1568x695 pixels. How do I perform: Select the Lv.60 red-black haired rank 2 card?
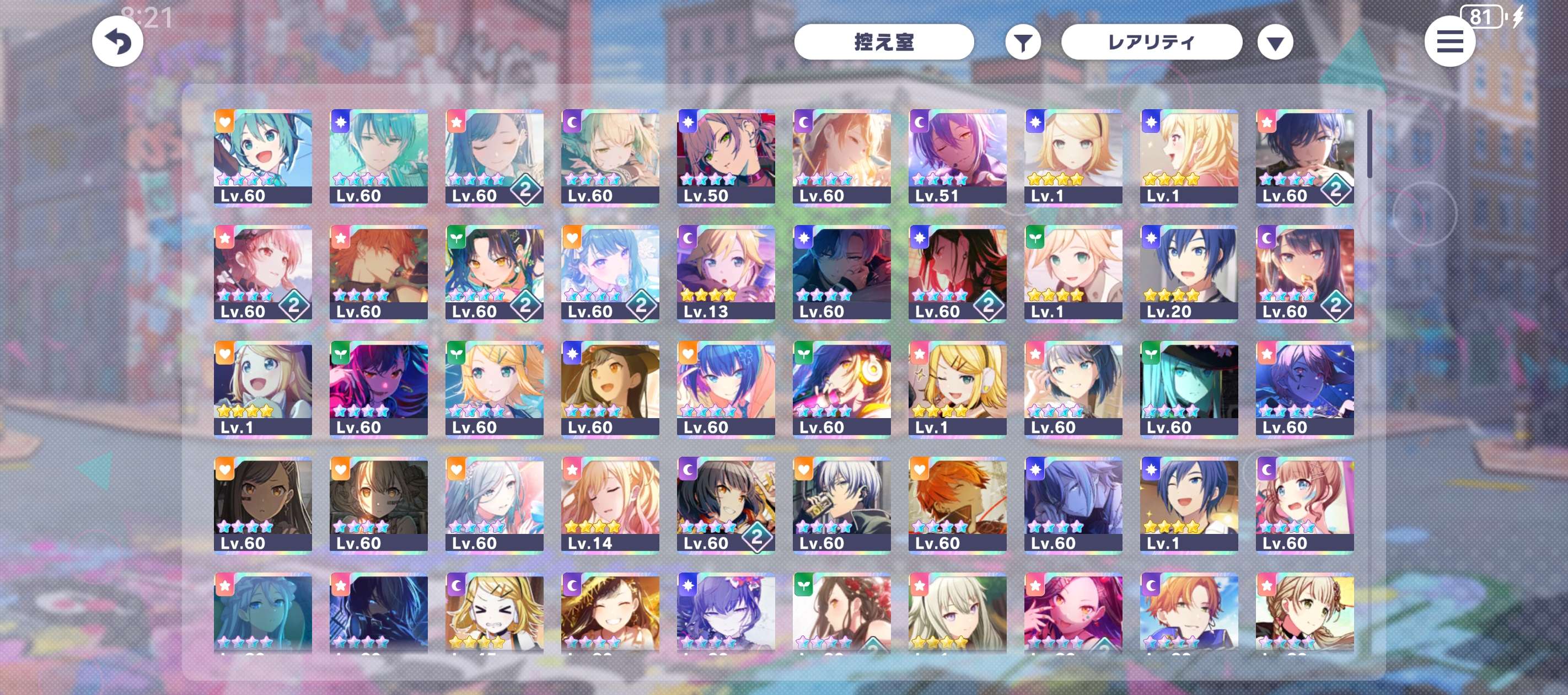point(957,272)
